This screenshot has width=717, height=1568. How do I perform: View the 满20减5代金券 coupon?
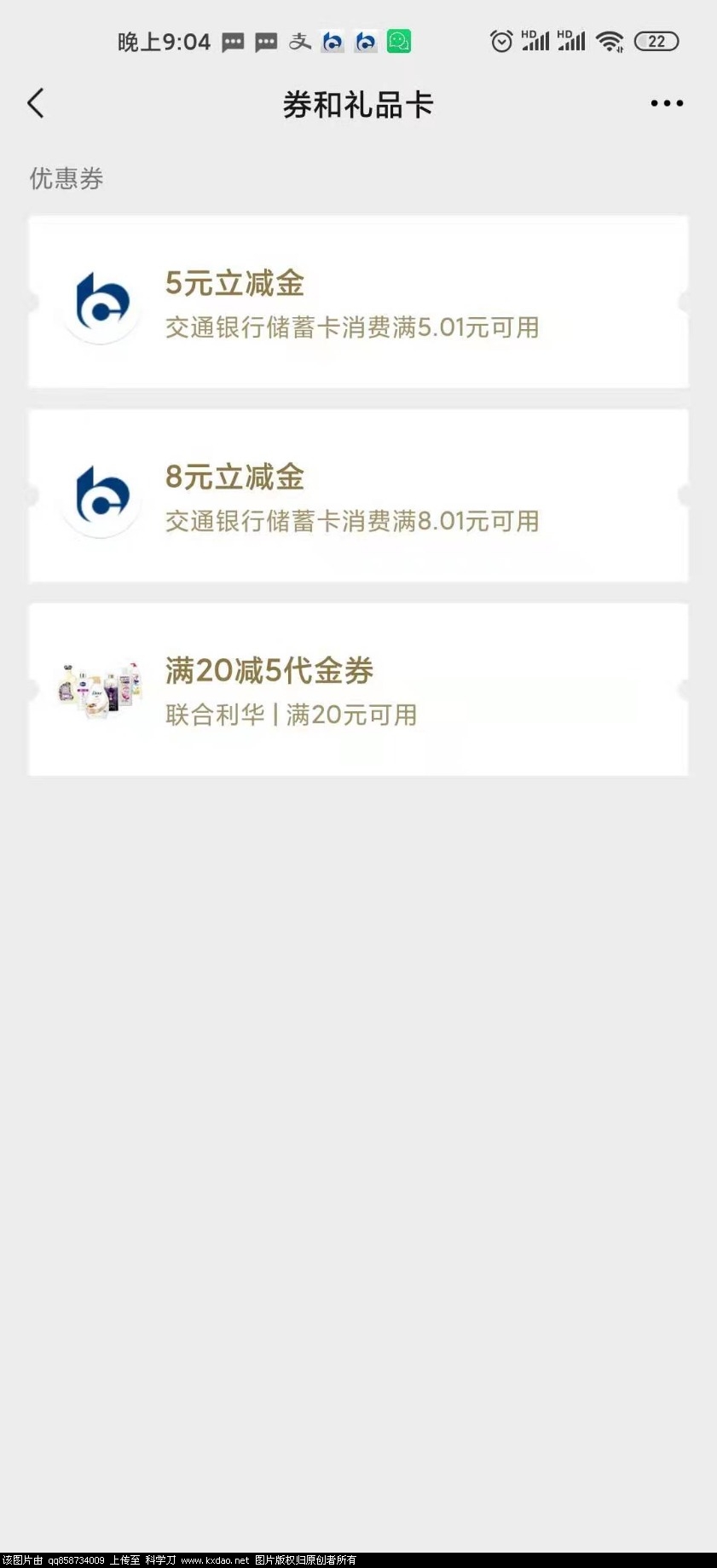[x=358, y=690]
